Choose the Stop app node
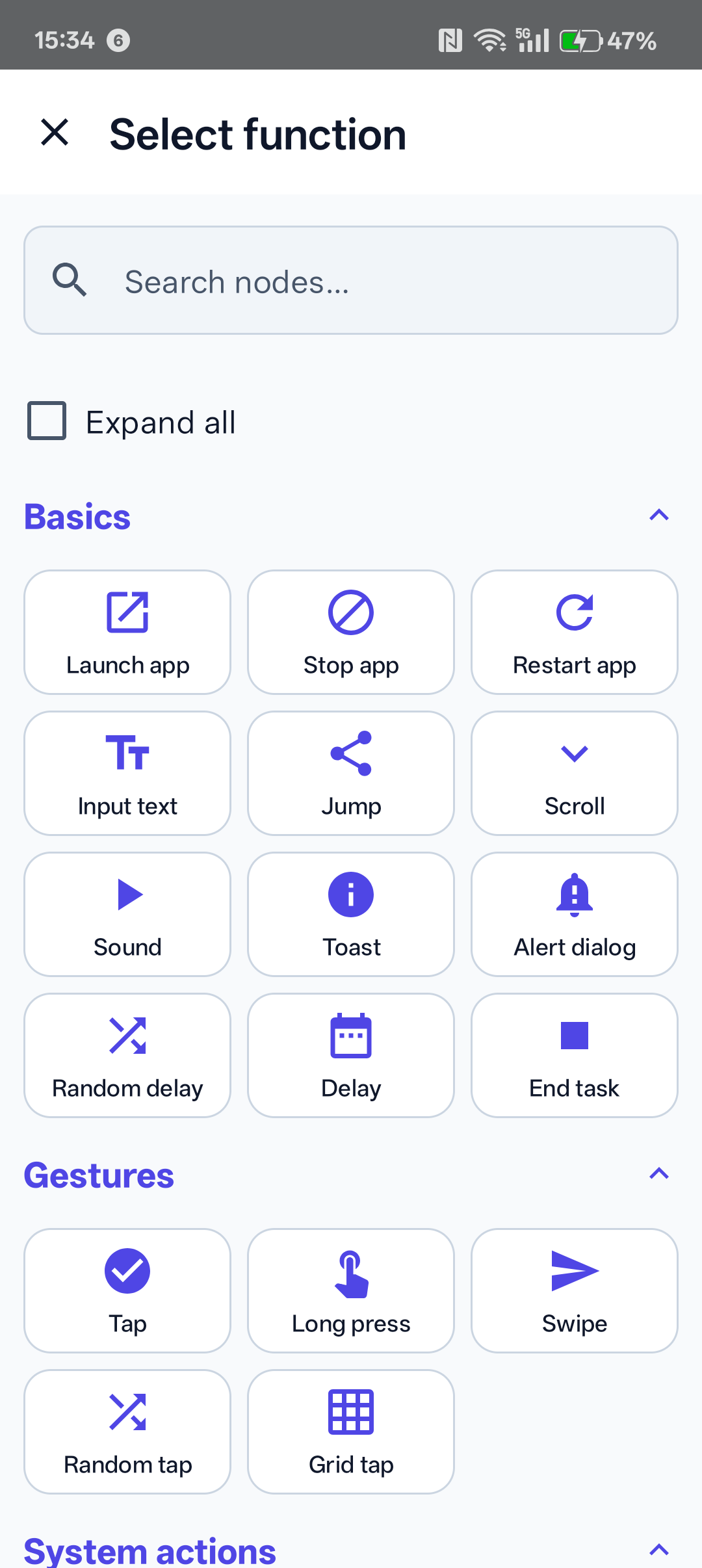 tap(350, 631)
